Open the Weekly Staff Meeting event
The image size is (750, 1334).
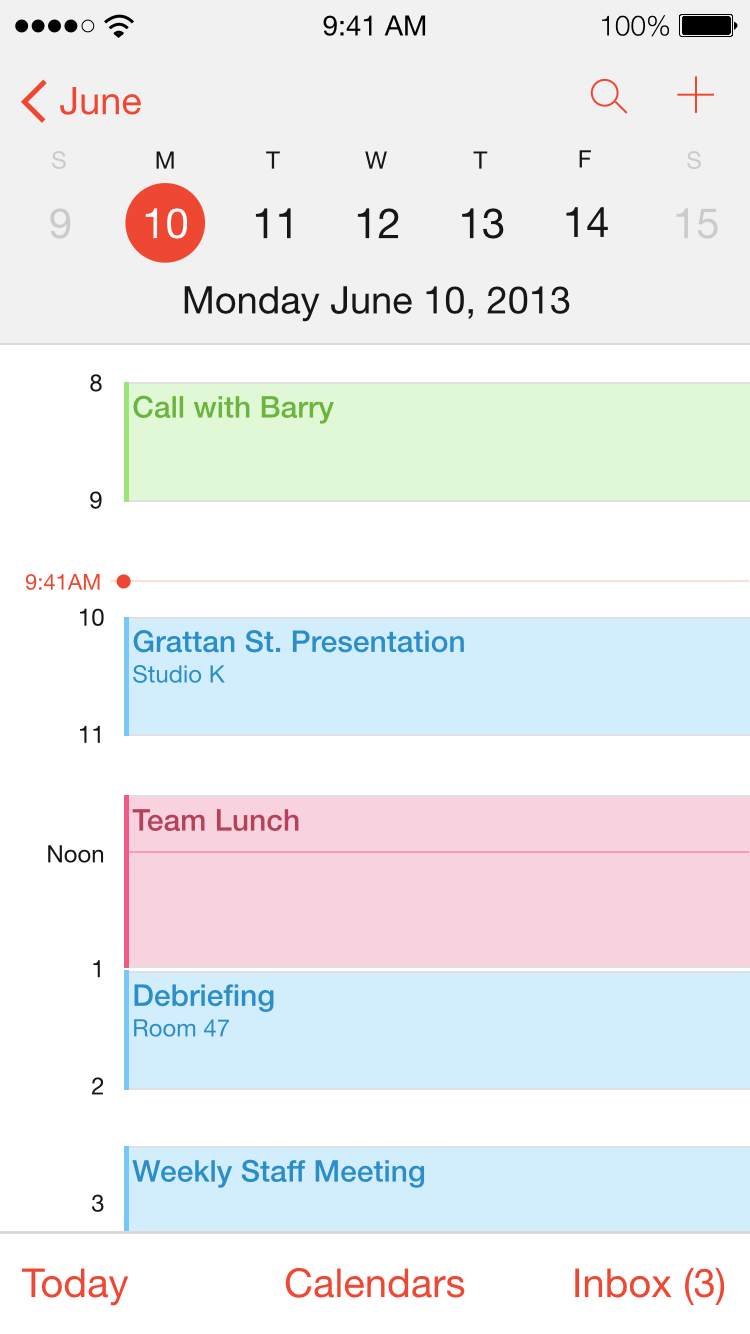point(437,1189)
